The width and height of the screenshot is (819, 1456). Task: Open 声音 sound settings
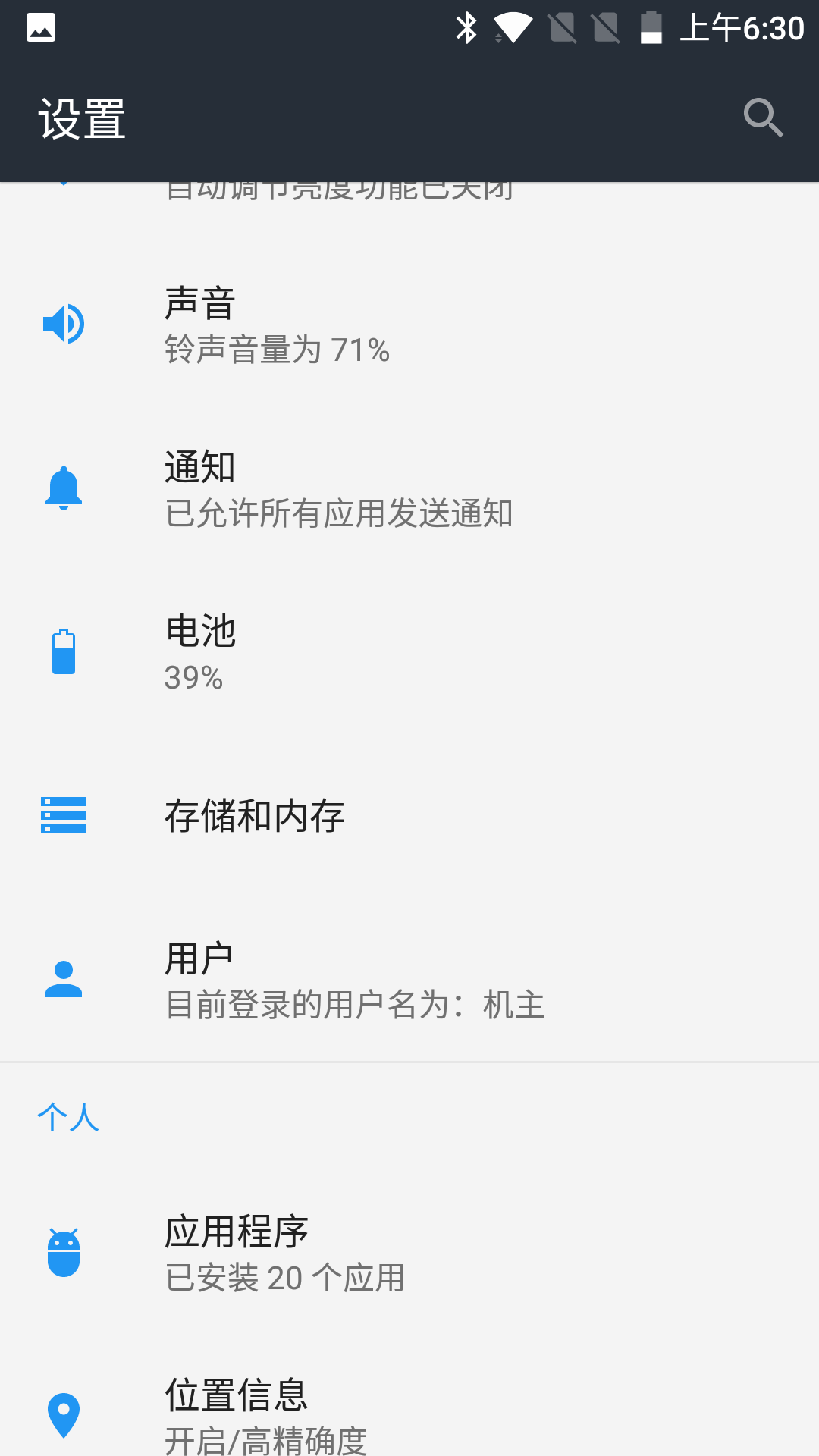[x=409, y=326]
